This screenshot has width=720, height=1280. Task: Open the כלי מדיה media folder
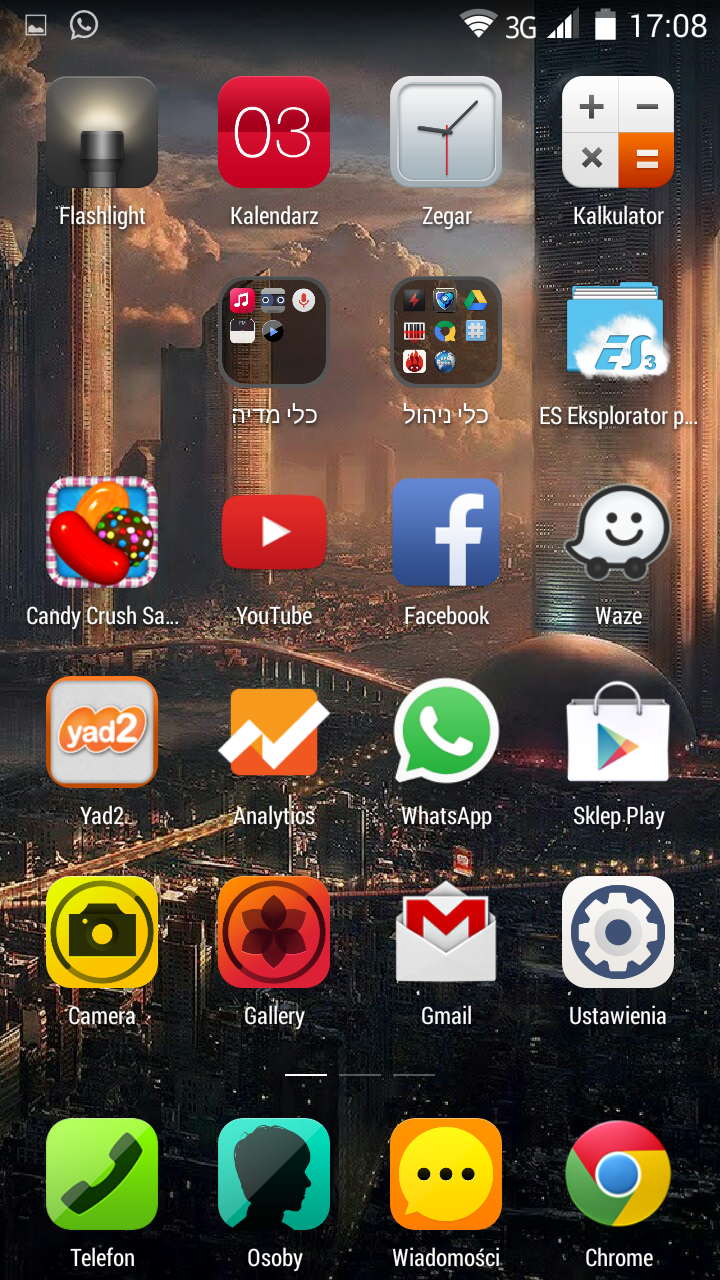[274, 331]
